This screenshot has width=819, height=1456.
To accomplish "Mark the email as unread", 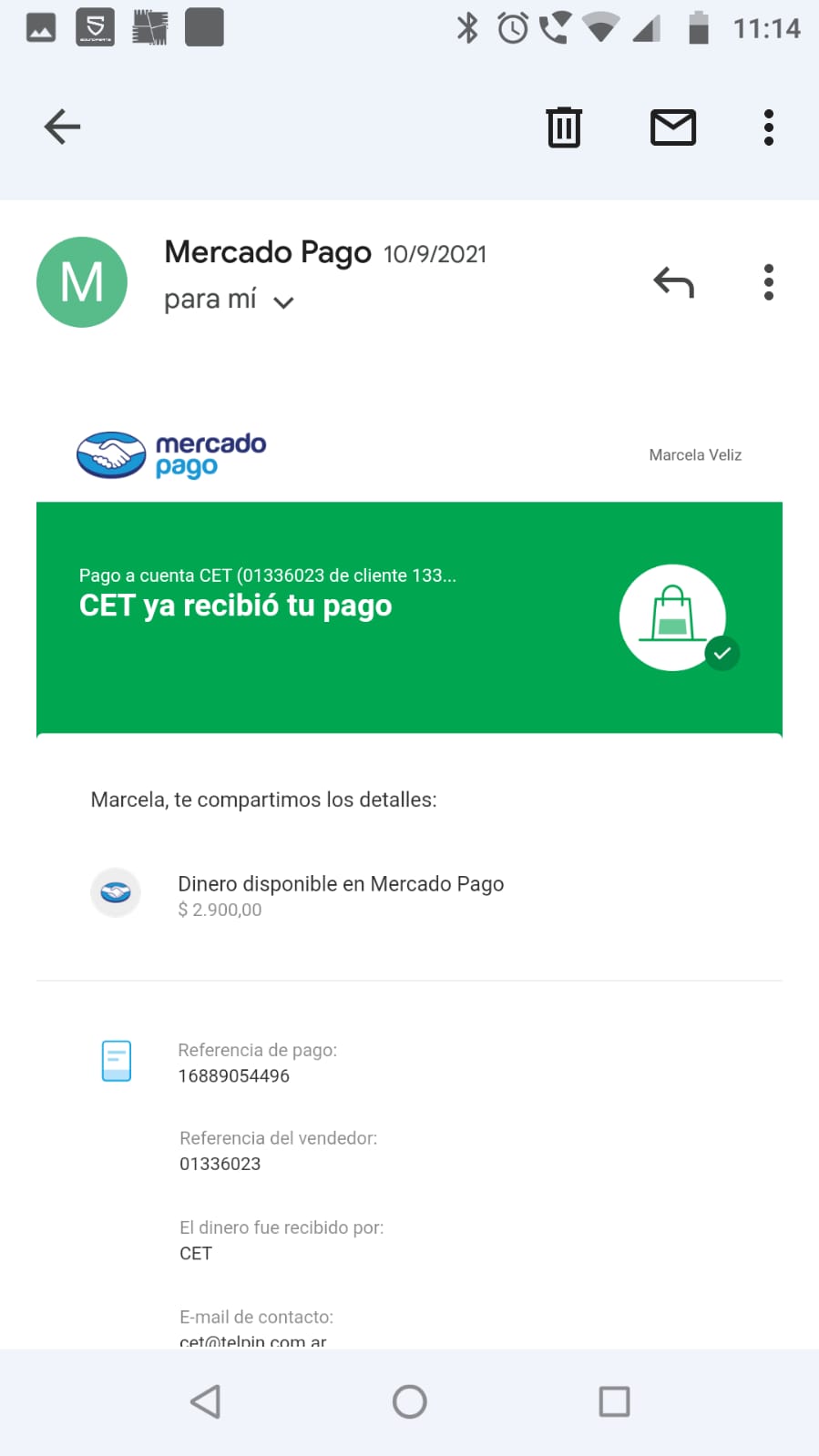I will pos(673,127).
